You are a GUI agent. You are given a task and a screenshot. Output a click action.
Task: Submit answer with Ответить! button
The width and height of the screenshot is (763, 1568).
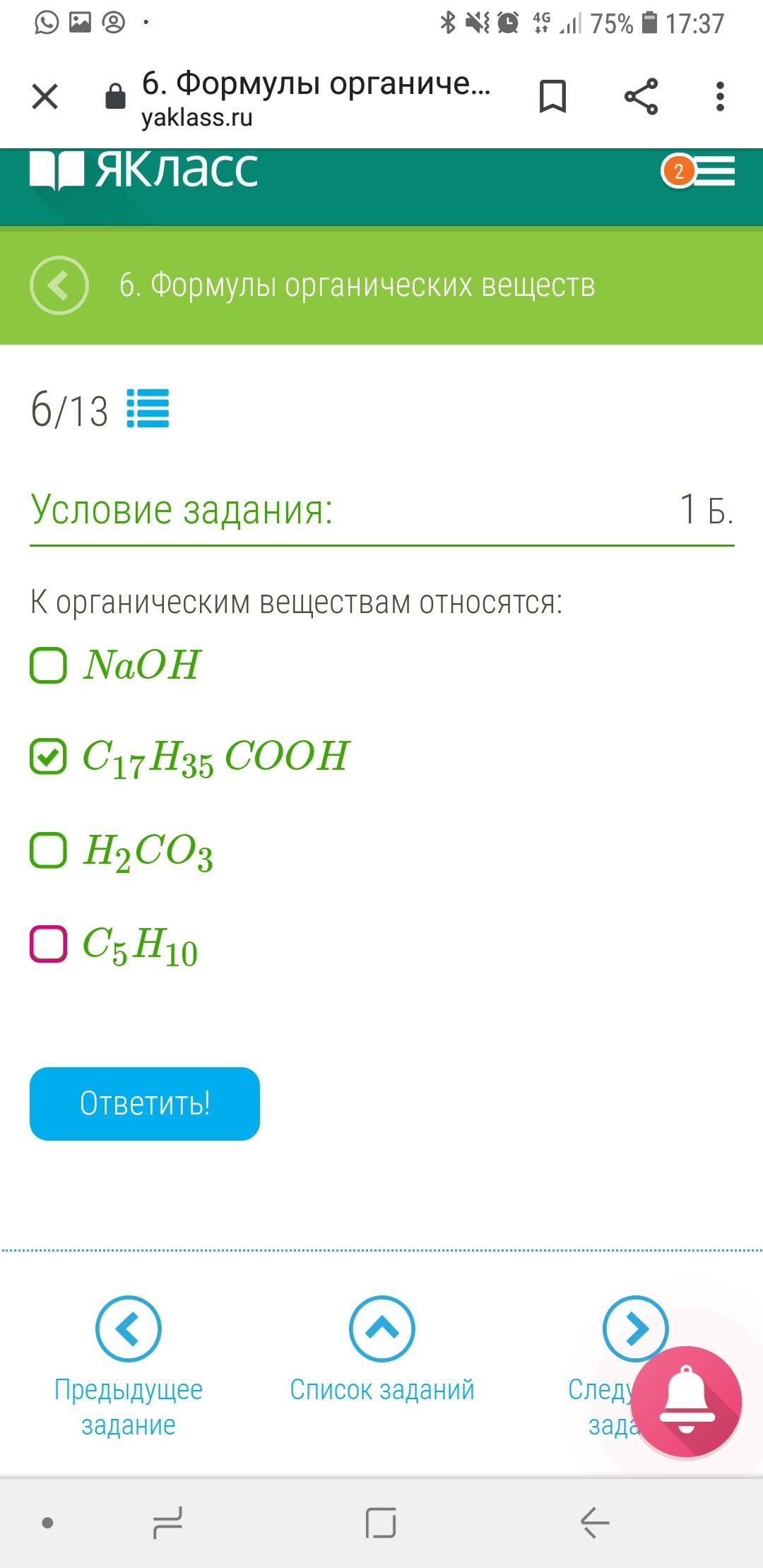(145, 1104)
